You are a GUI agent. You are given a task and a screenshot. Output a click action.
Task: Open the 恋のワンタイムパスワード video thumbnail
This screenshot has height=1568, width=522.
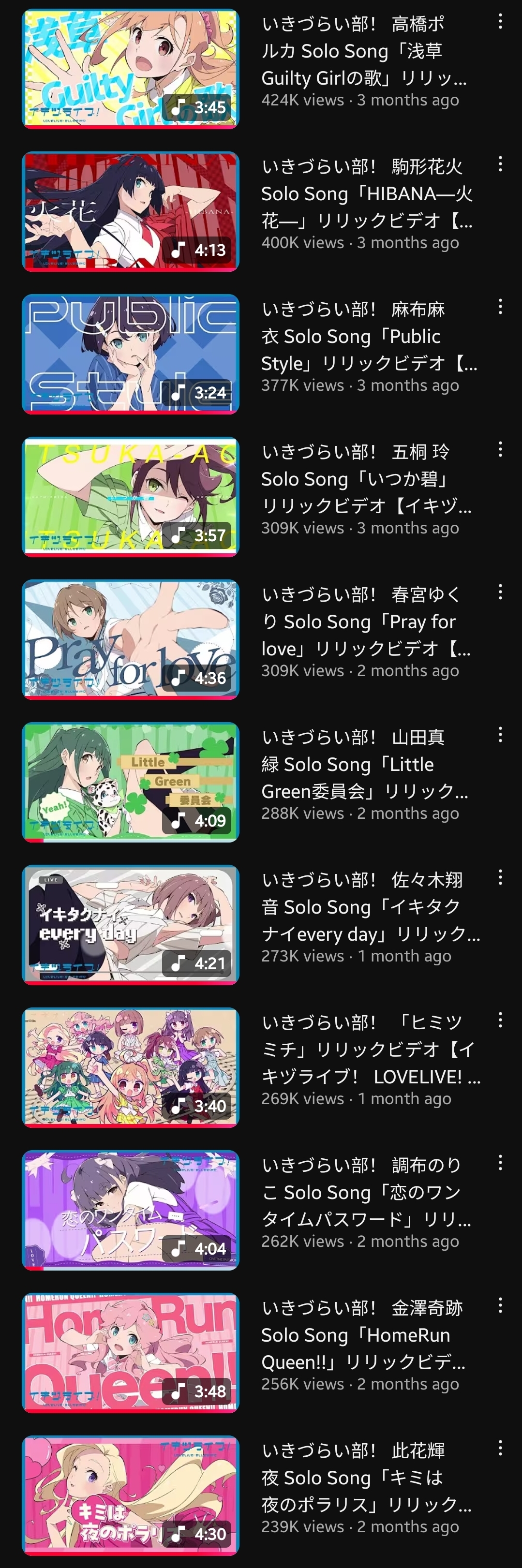coord(130,1210)
